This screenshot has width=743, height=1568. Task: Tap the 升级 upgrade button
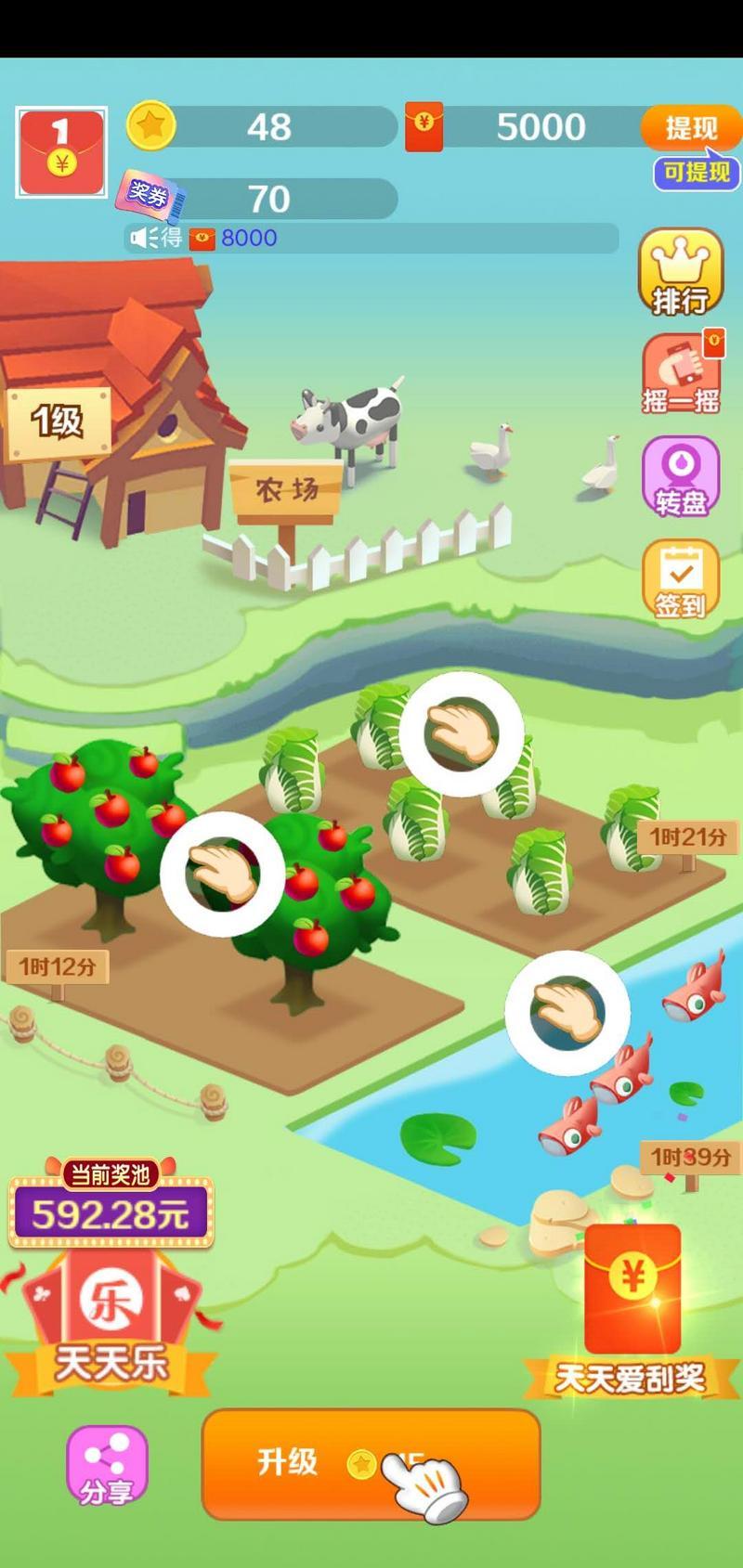(x=371, y=1463)
